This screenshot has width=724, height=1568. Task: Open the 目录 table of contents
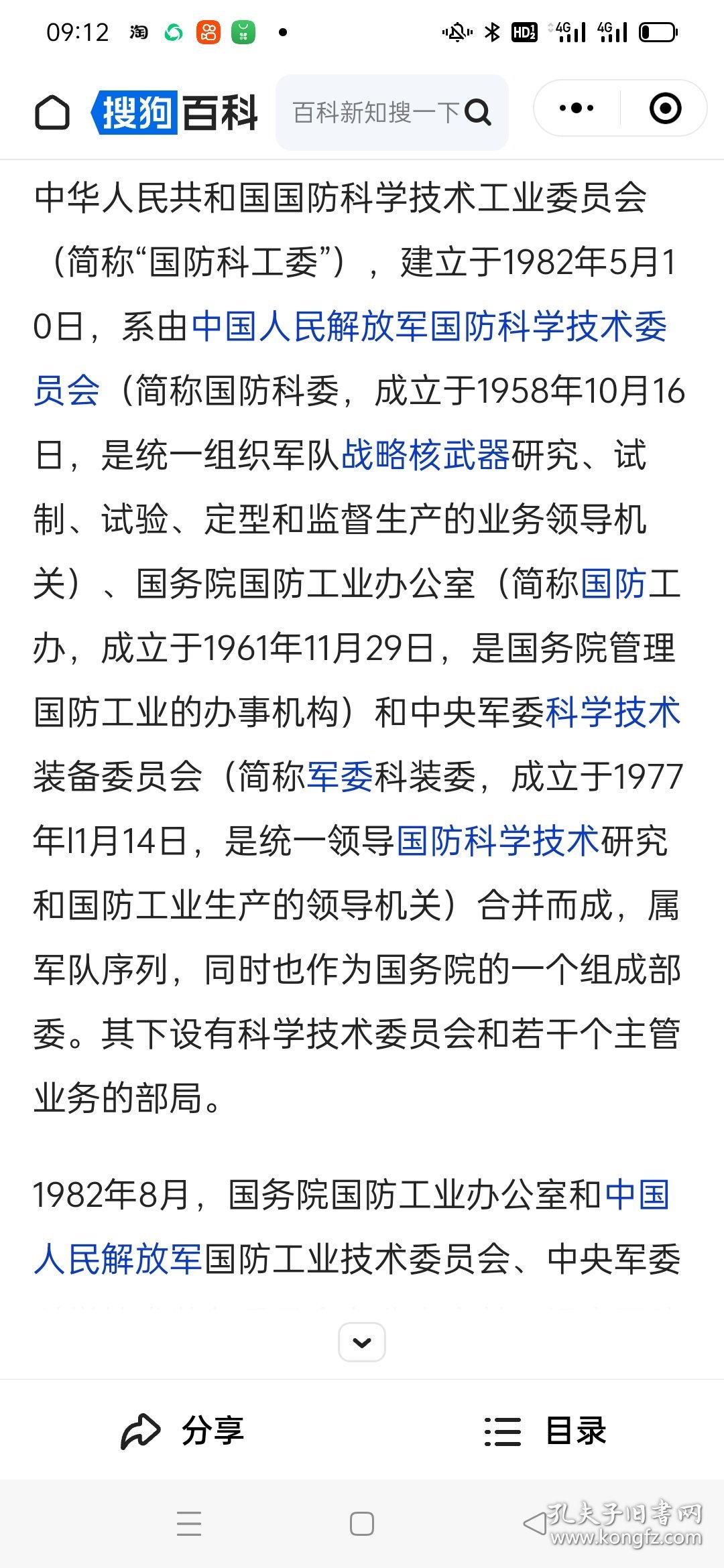(545, 1431)
